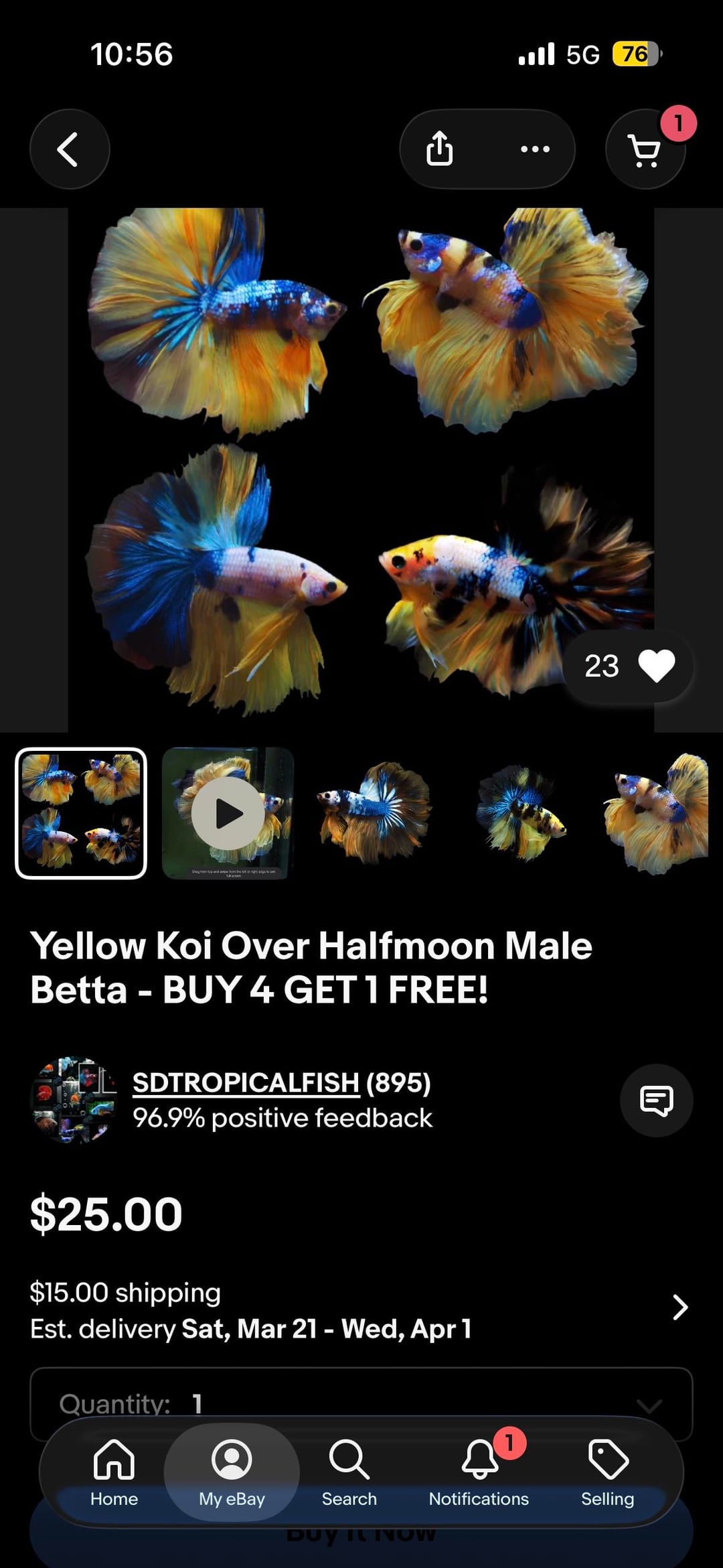Add this listing to your watchlist
Screen dimensions: 723x1568
coord(655,666)
